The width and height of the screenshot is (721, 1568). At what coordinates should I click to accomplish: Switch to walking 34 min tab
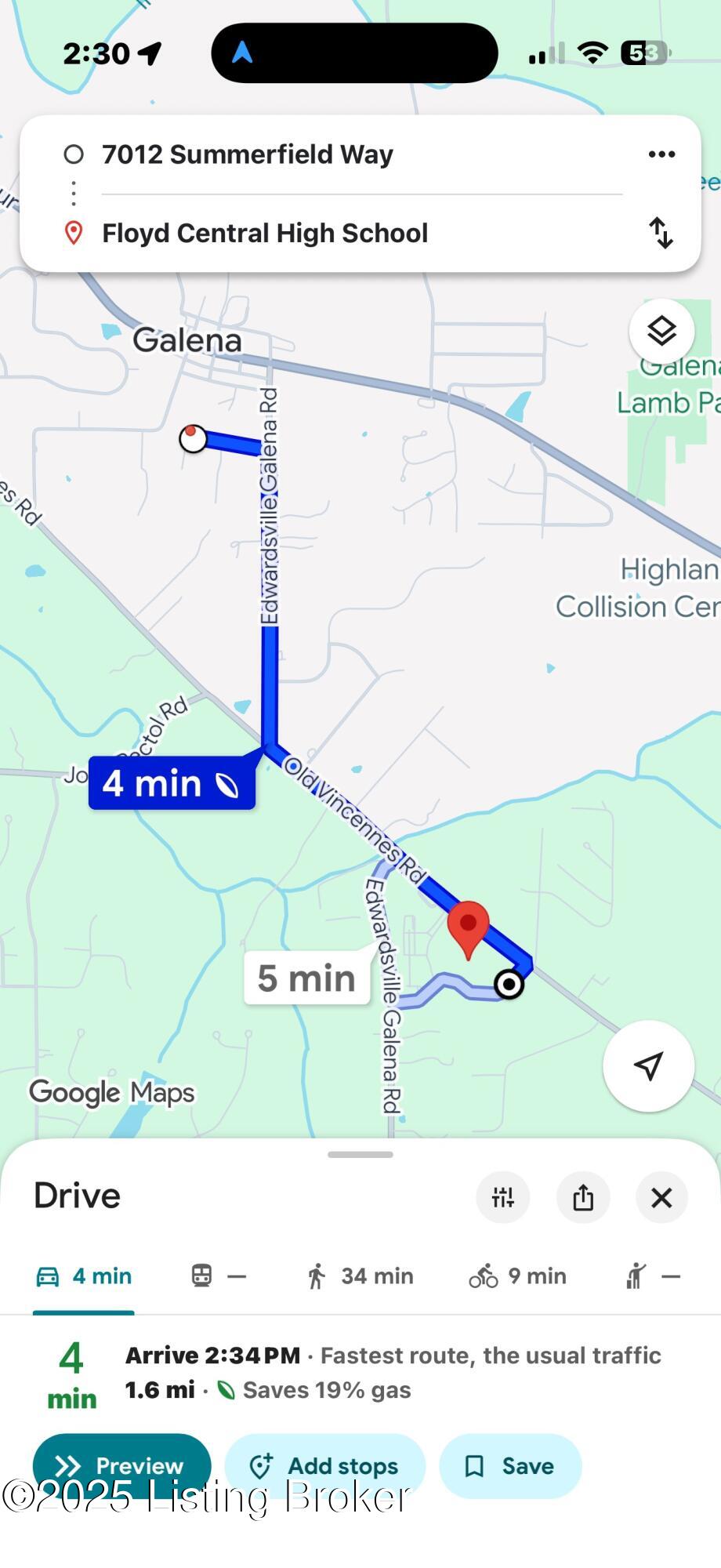tap(360, 1276)
